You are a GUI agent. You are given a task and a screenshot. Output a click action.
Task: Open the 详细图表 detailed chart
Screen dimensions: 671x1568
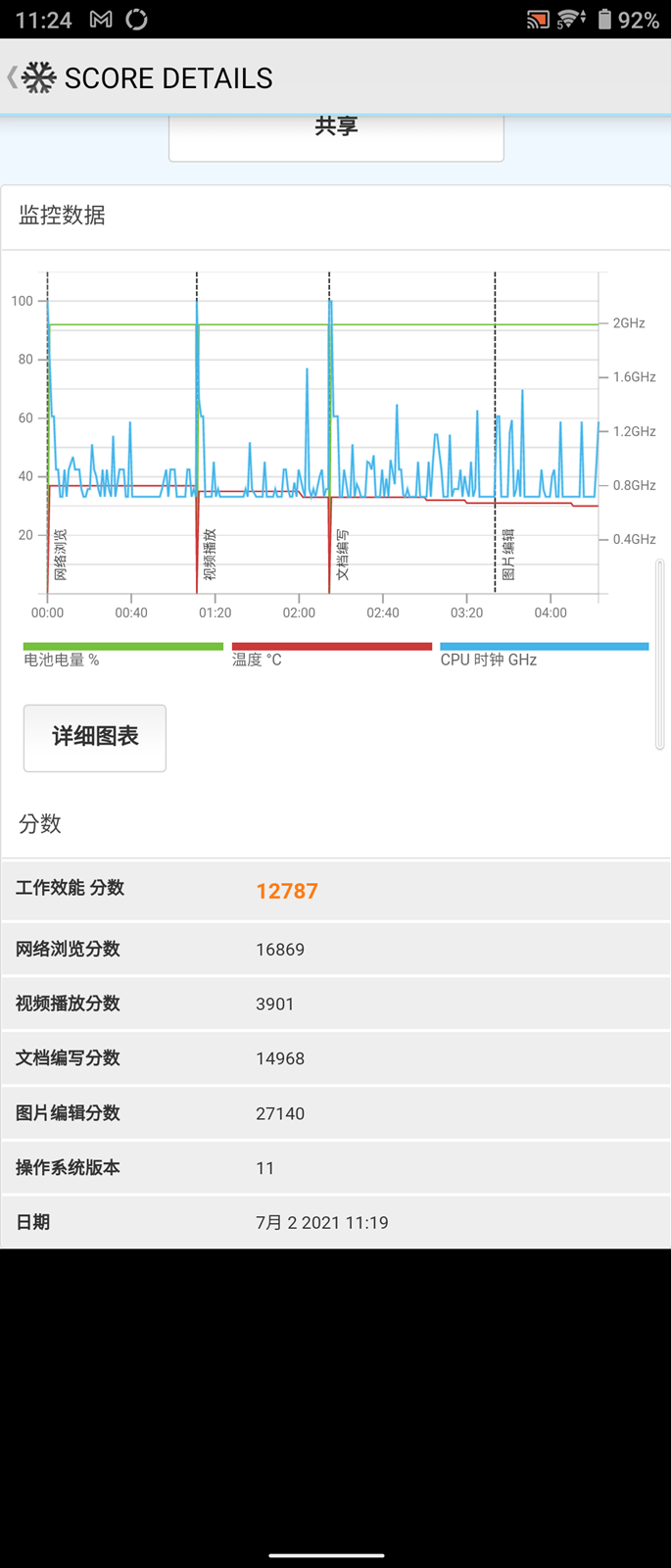click(x=95, y=737)
